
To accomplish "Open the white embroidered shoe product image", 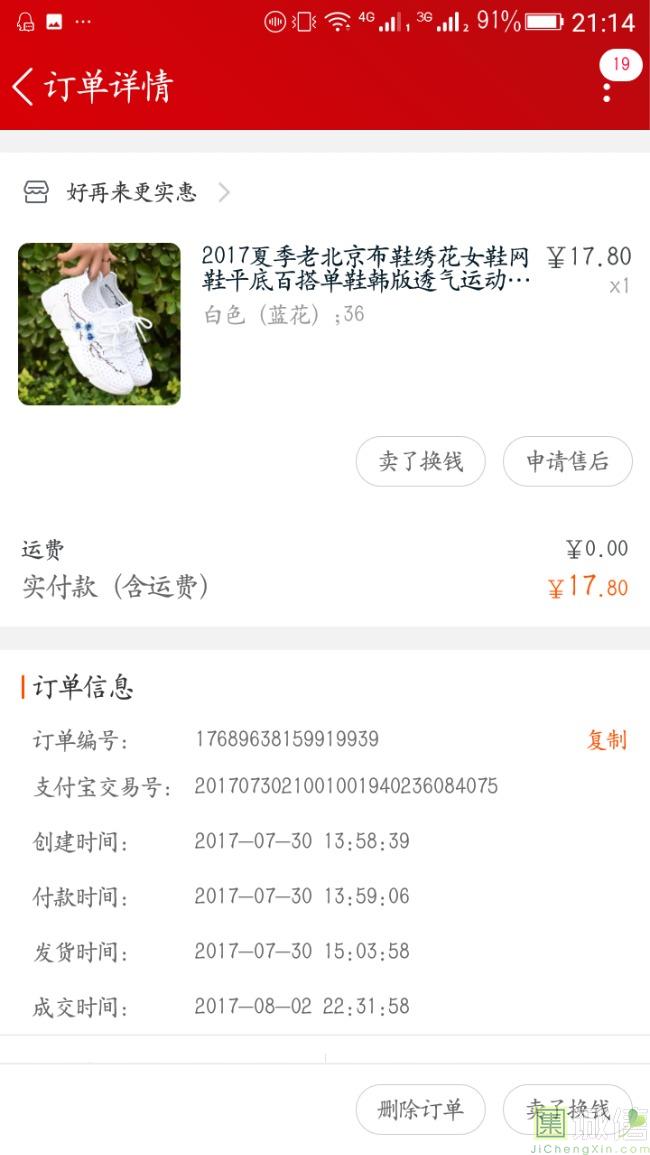I will pos(99,324).
